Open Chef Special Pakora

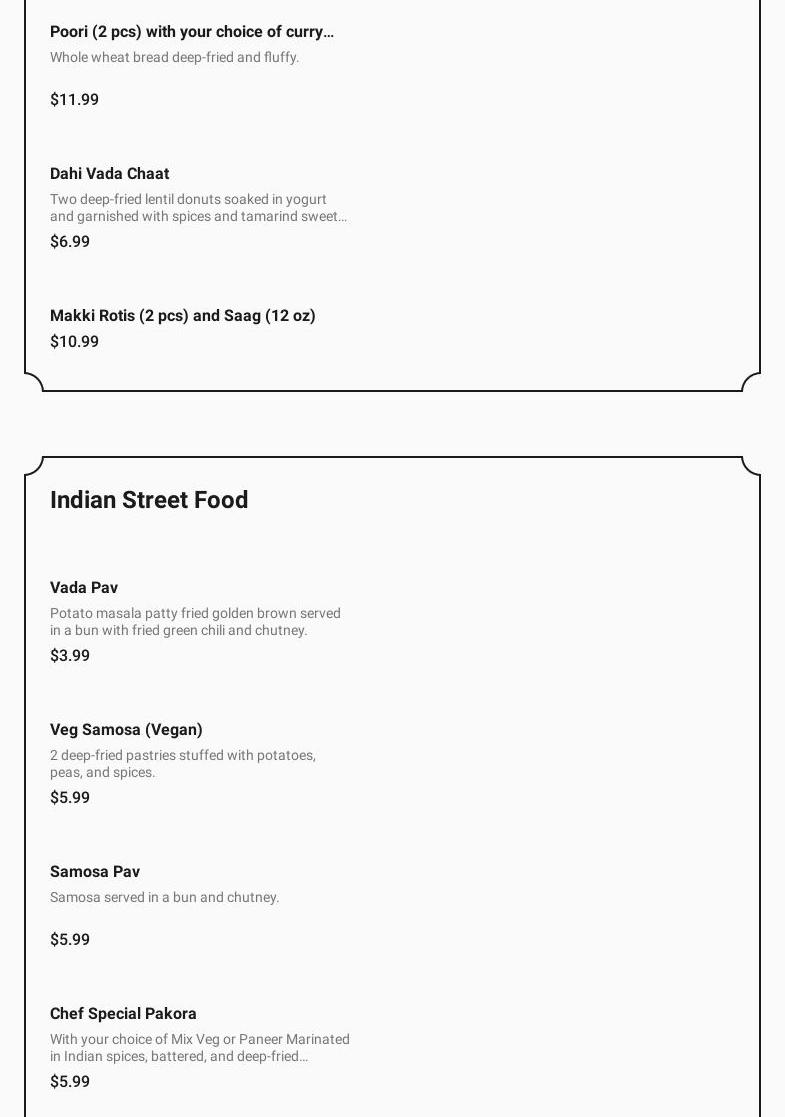click(x=123, y=1014)
